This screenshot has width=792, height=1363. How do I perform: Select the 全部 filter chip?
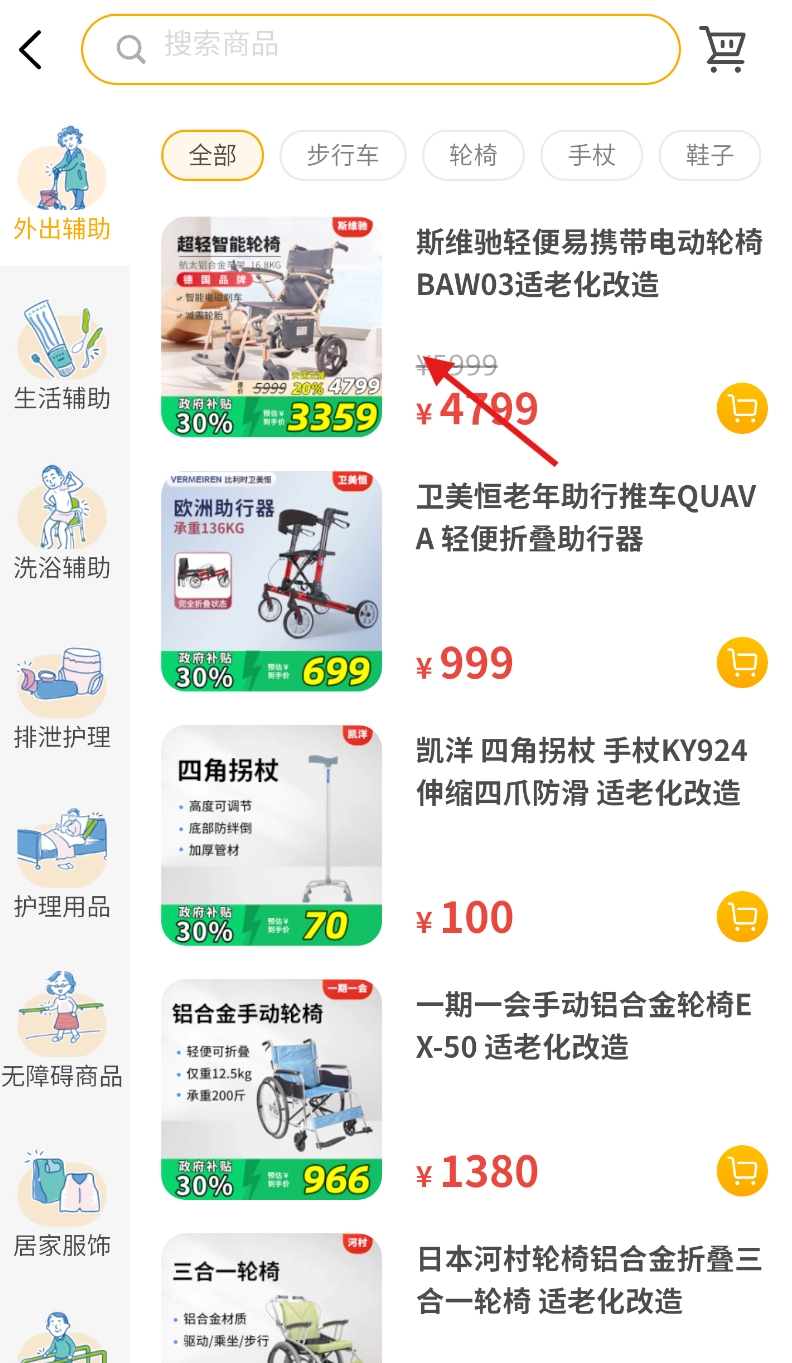[212, 156]
